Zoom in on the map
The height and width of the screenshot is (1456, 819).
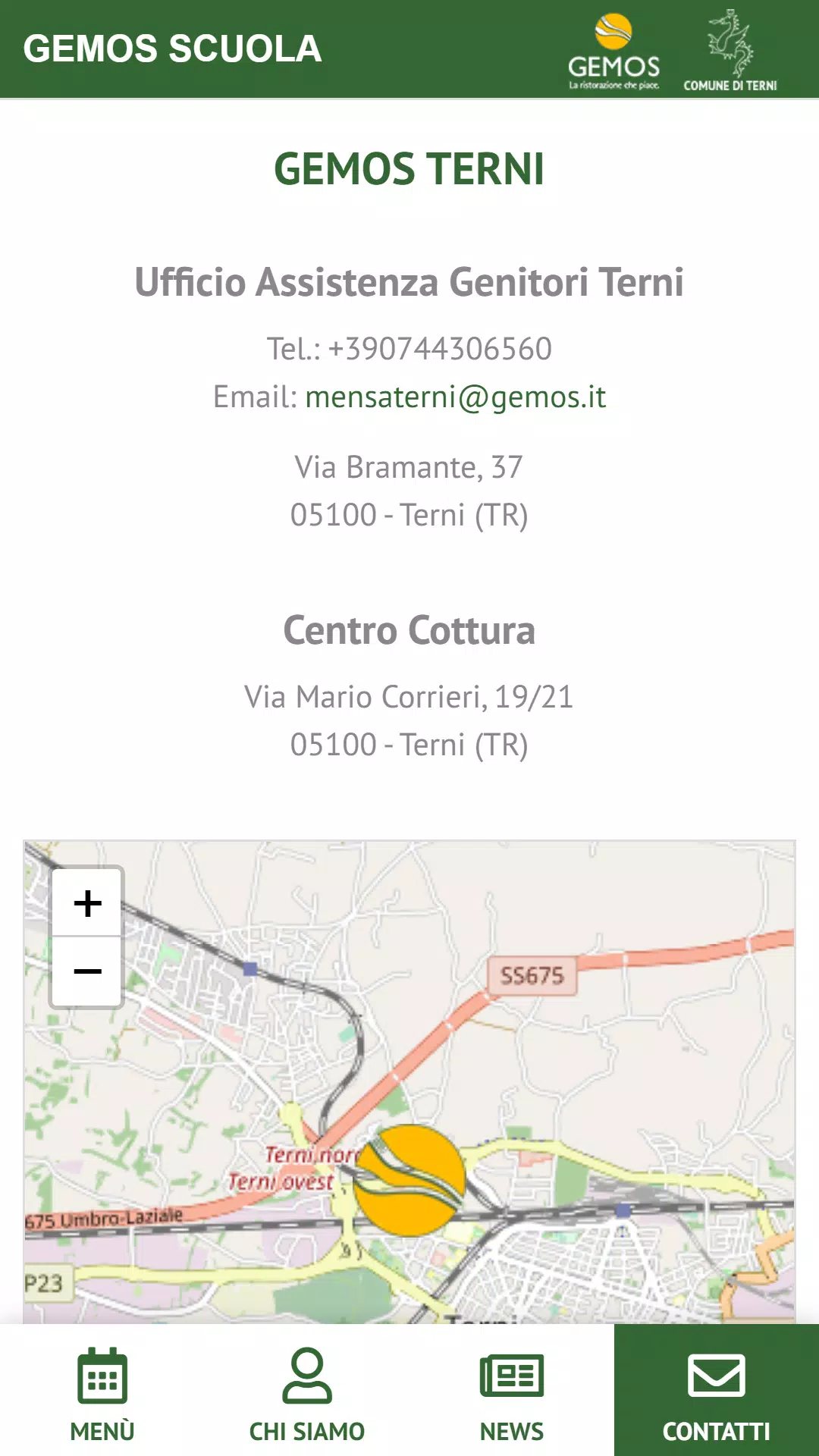(x=87, y=903)
